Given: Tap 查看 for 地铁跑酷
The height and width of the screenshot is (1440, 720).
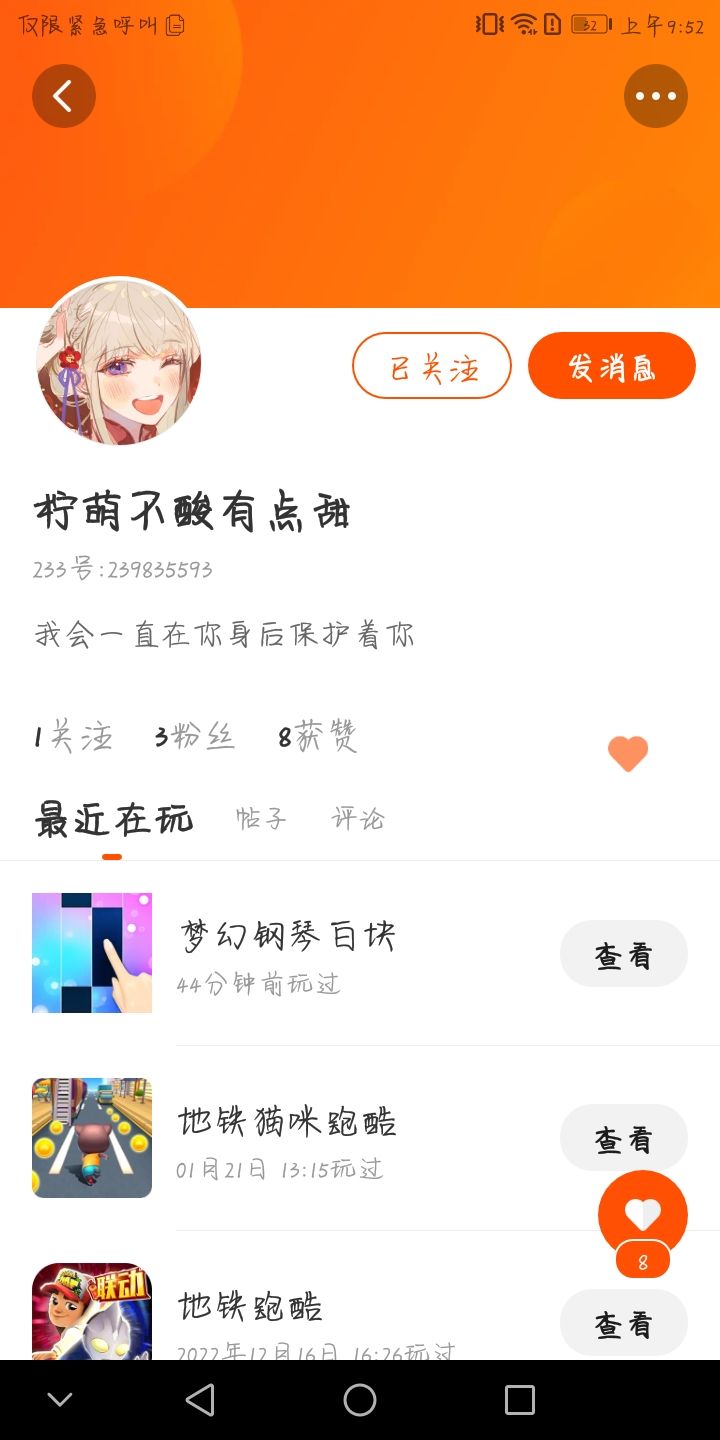Looking at the screenshot, I should coord(624,1323).
